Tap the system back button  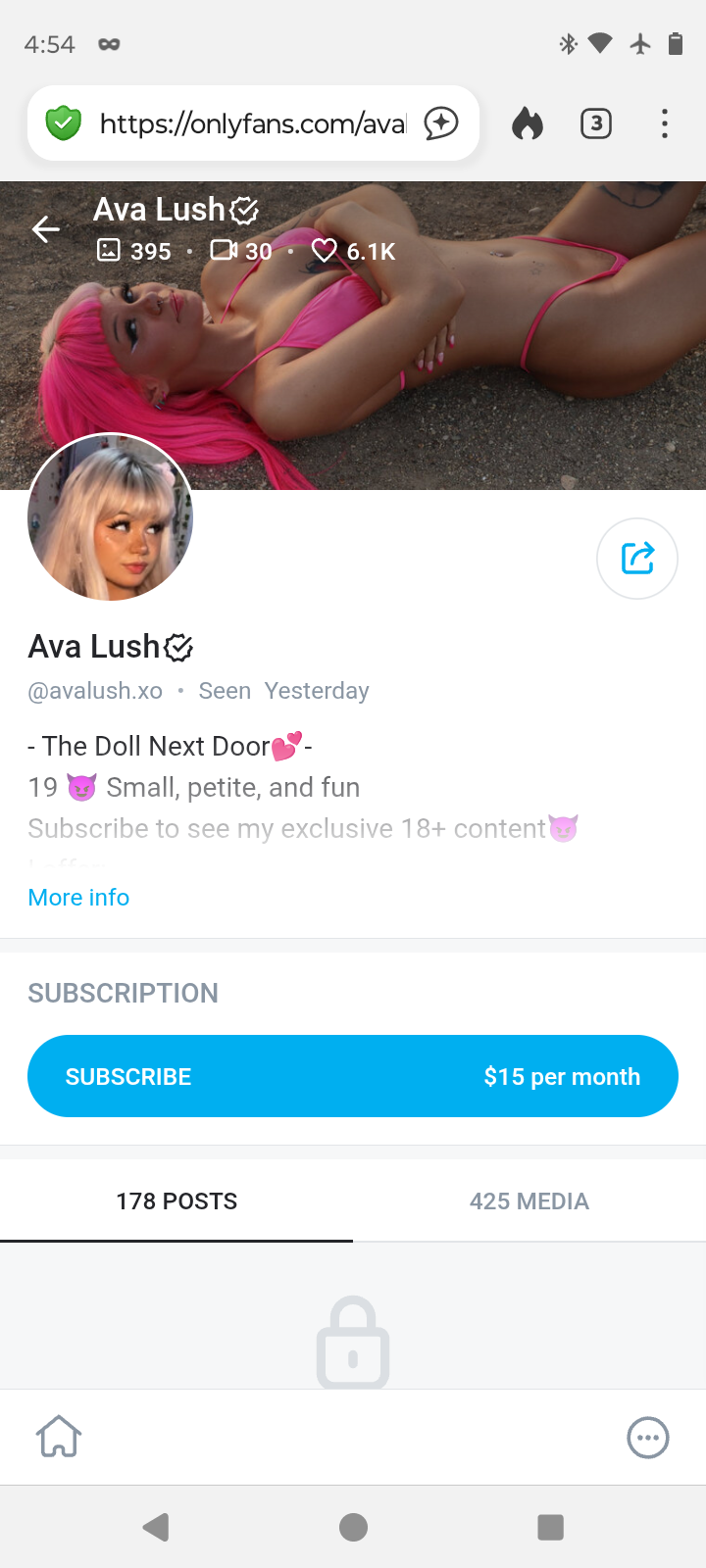click(156, 1527)
